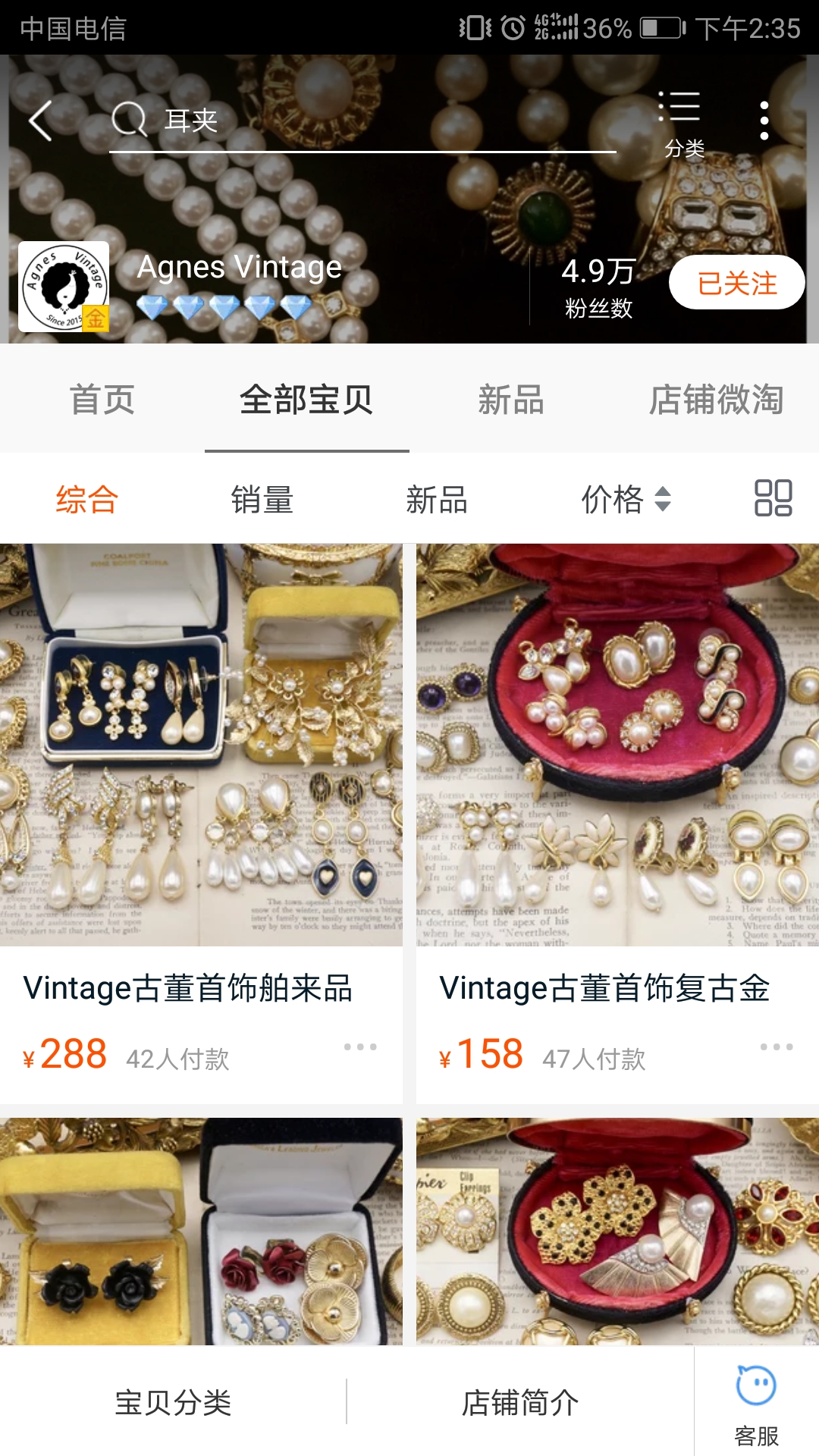Click the 4.9万 粉丝数 fans count

599,284
